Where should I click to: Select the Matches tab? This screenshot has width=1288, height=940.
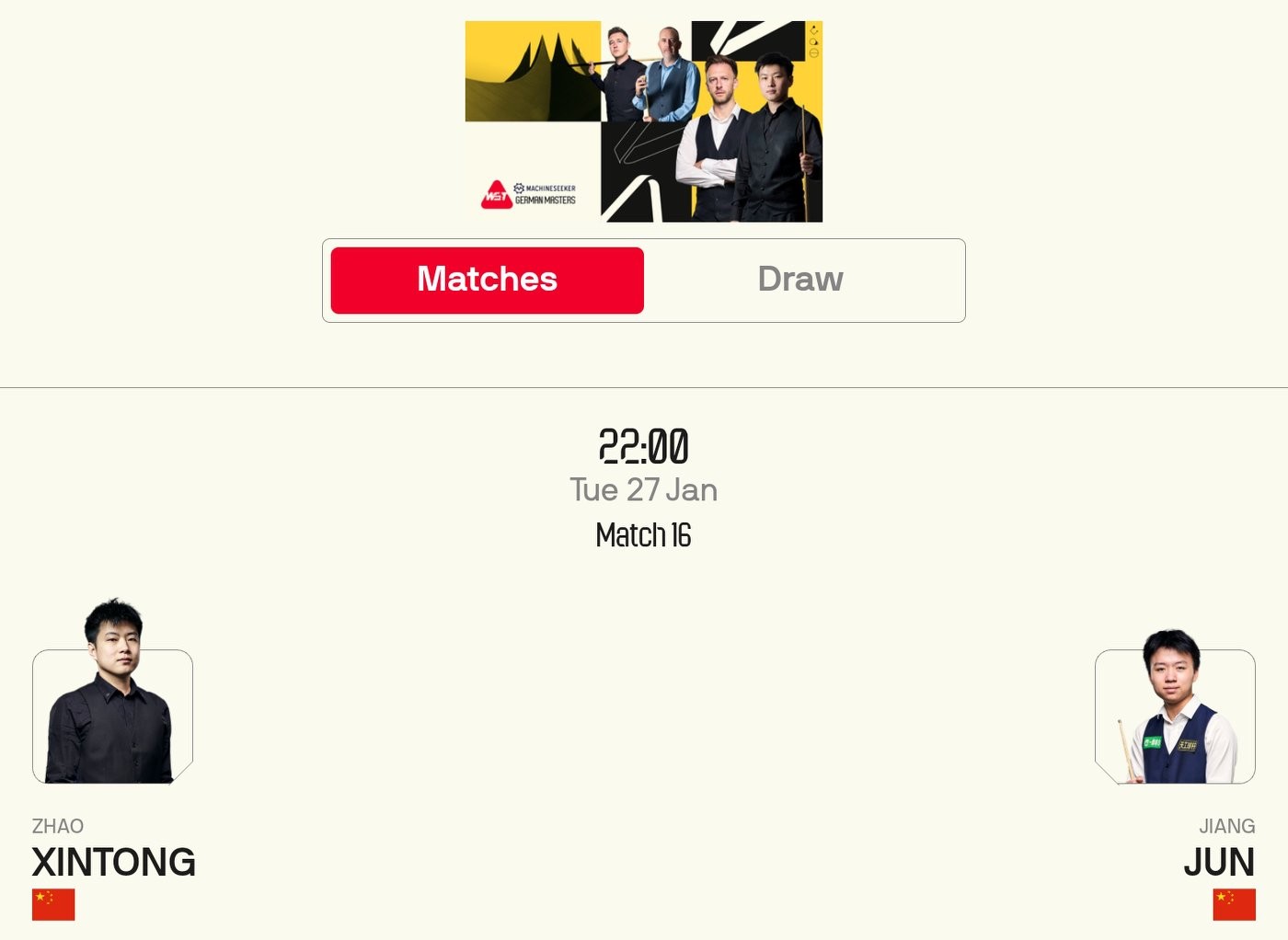pyautogui.click(x=487, y=280)
